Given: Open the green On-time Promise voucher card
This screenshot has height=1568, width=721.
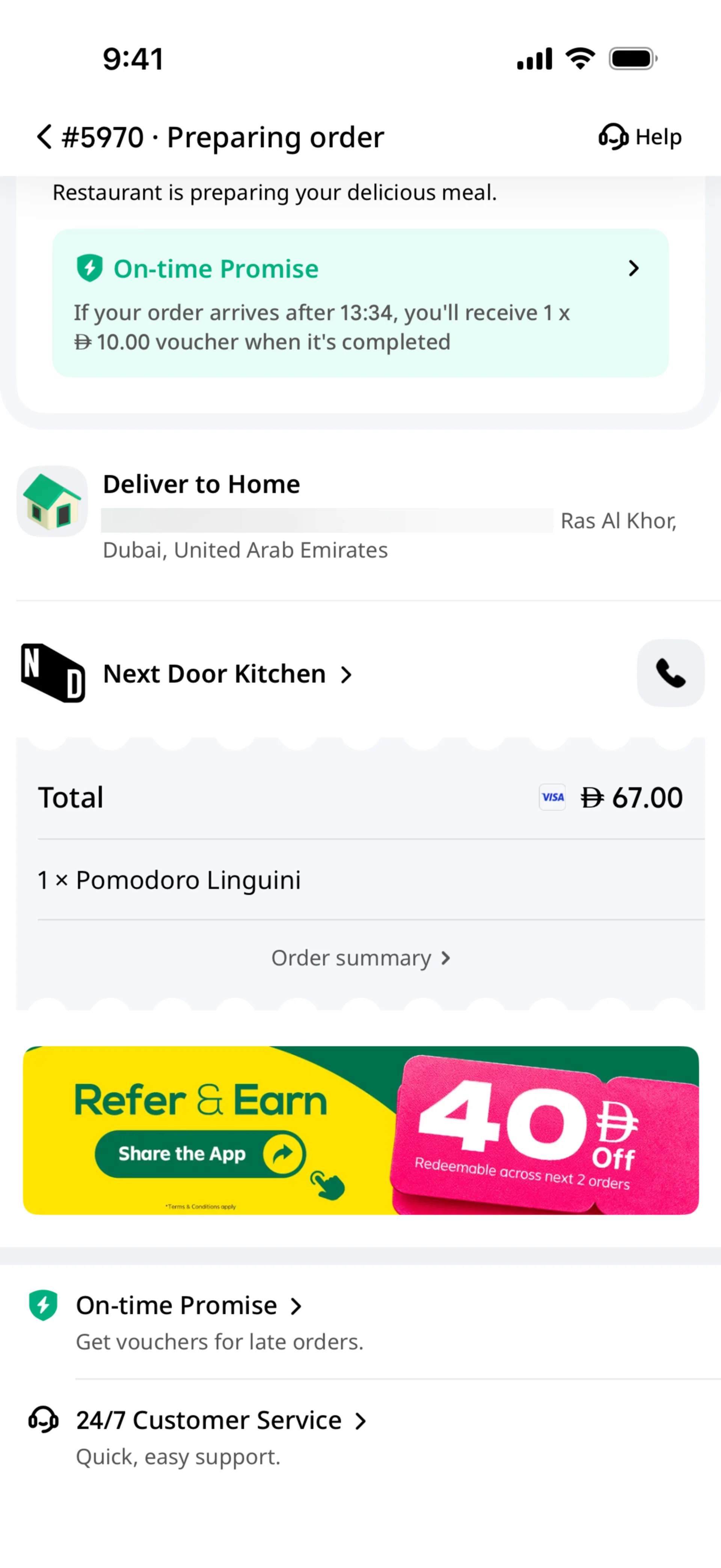Looking at the screenshot, I should point(360,303).
